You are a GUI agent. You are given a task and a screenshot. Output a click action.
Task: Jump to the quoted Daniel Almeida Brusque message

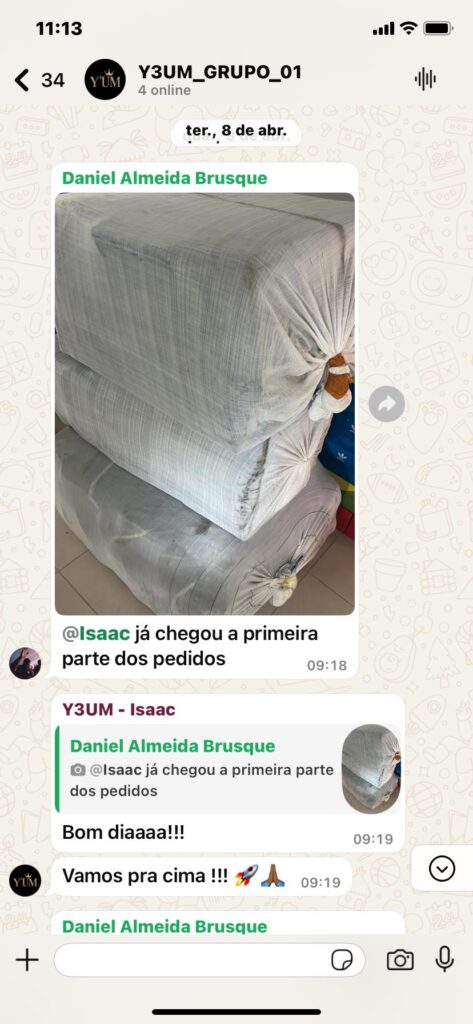tap(227, 769)
